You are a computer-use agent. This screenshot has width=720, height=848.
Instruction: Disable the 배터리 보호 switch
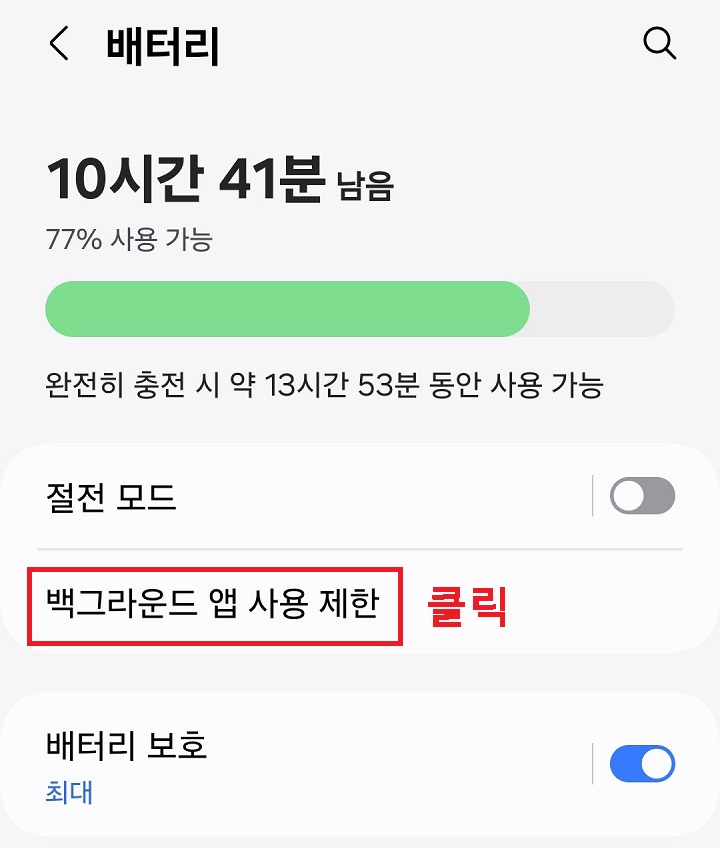[x=641, y=763]
